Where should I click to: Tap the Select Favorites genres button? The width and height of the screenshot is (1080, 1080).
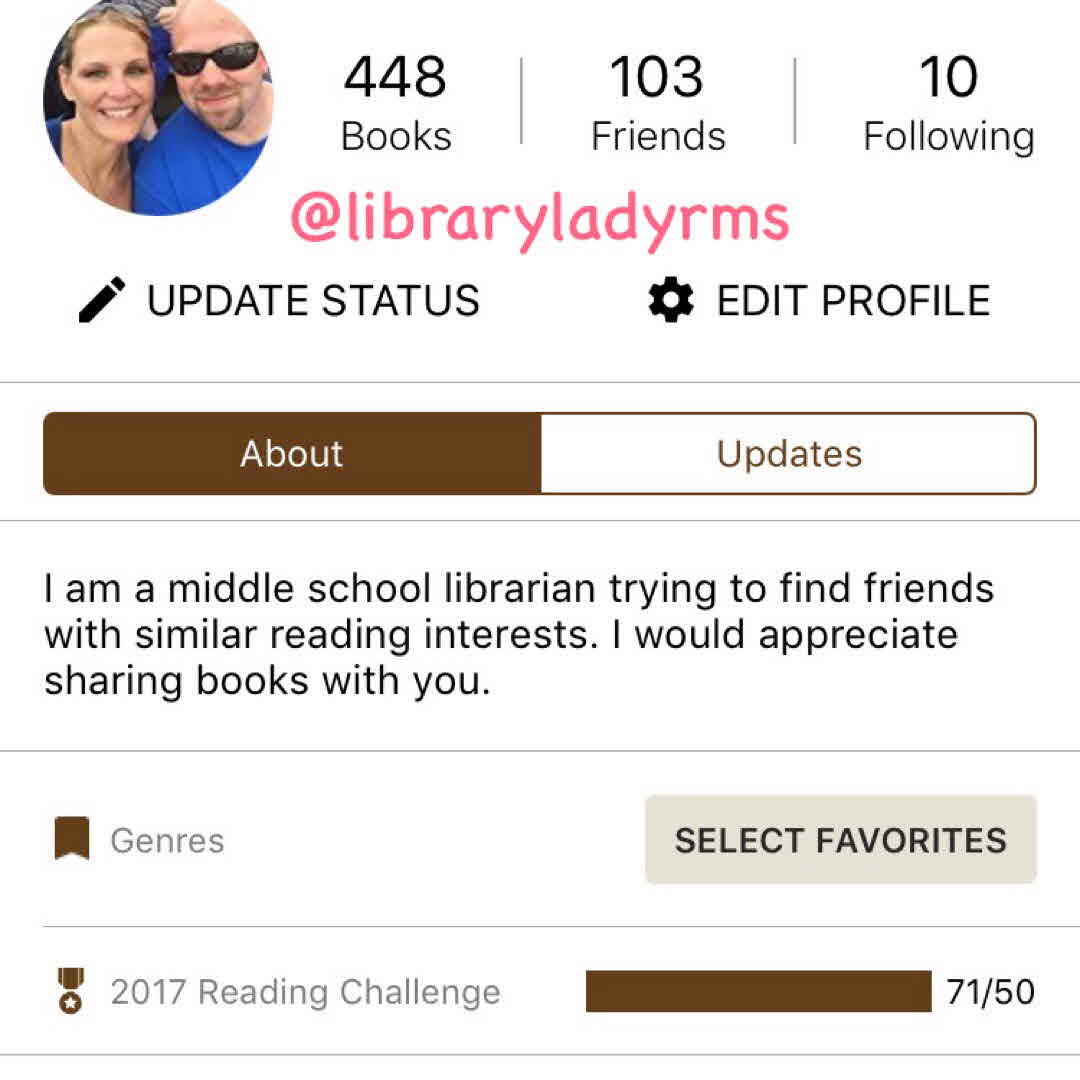[x=840, y=840]
